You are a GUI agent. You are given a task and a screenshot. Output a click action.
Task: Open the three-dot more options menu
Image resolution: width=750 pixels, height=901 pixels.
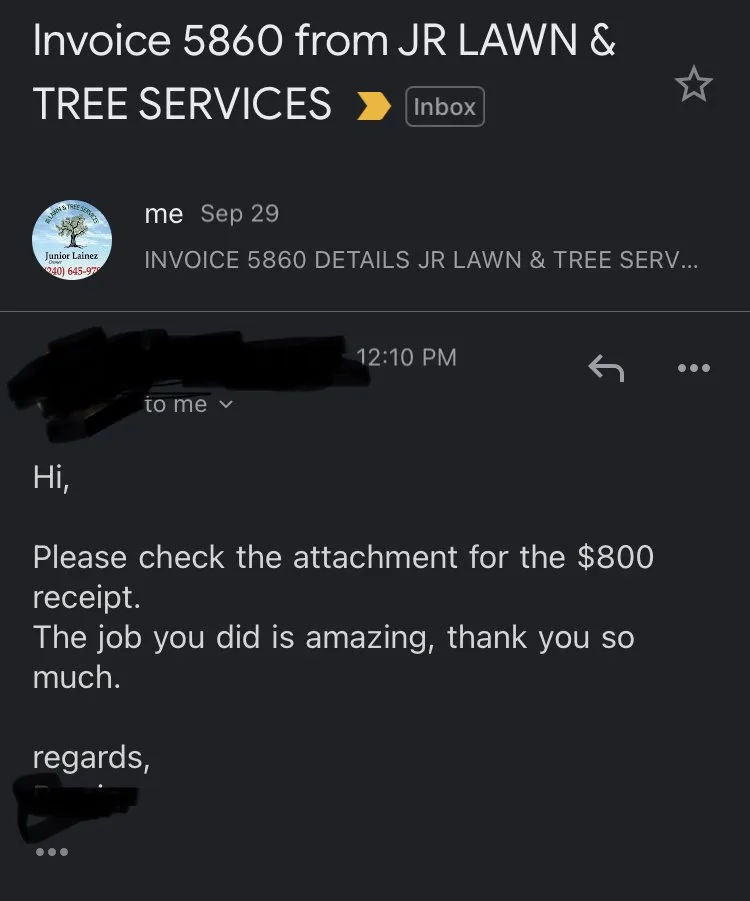coord(694,368)
